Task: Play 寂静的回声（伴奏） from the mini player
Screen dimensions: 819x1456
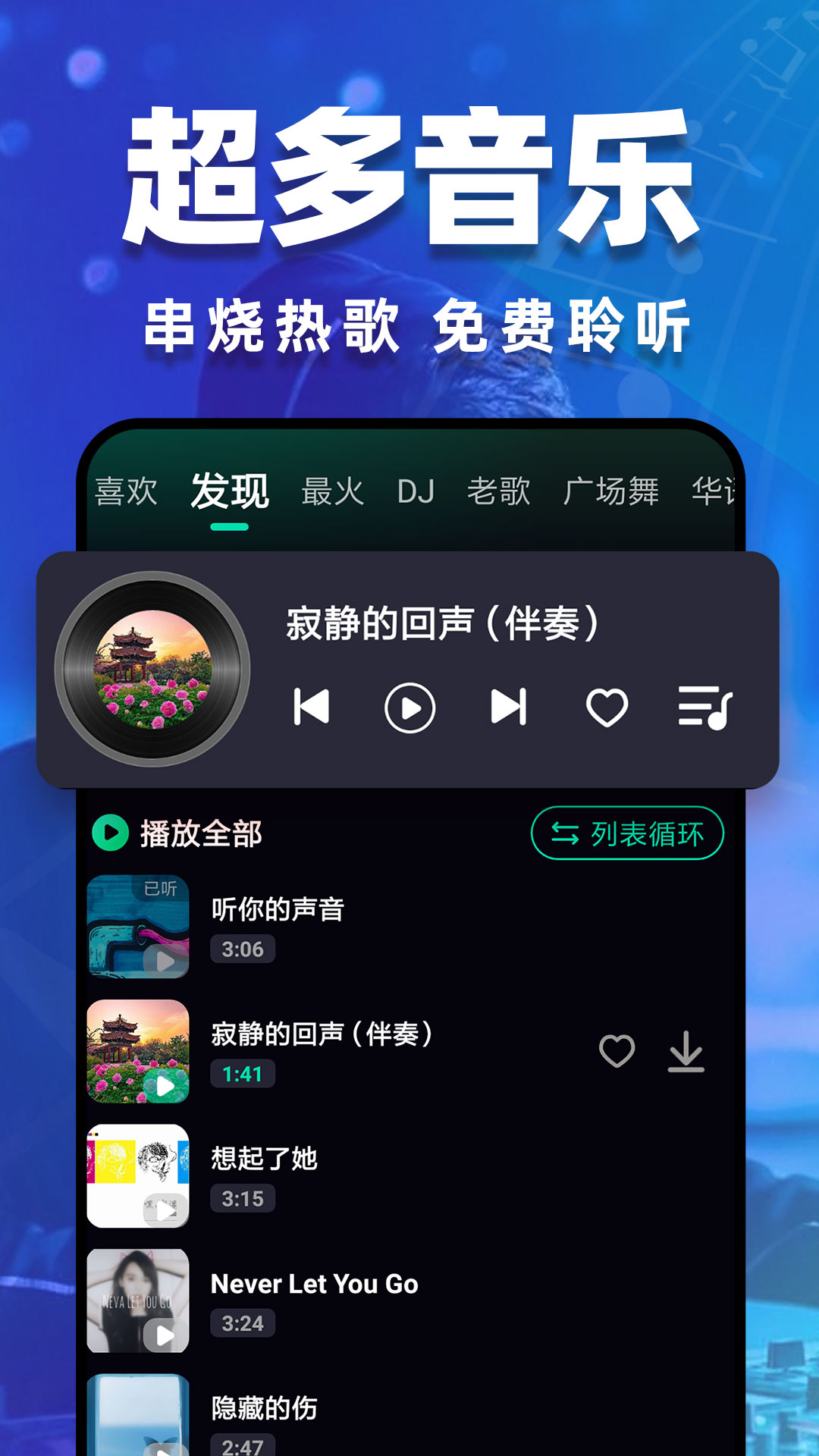Action: 412,708
